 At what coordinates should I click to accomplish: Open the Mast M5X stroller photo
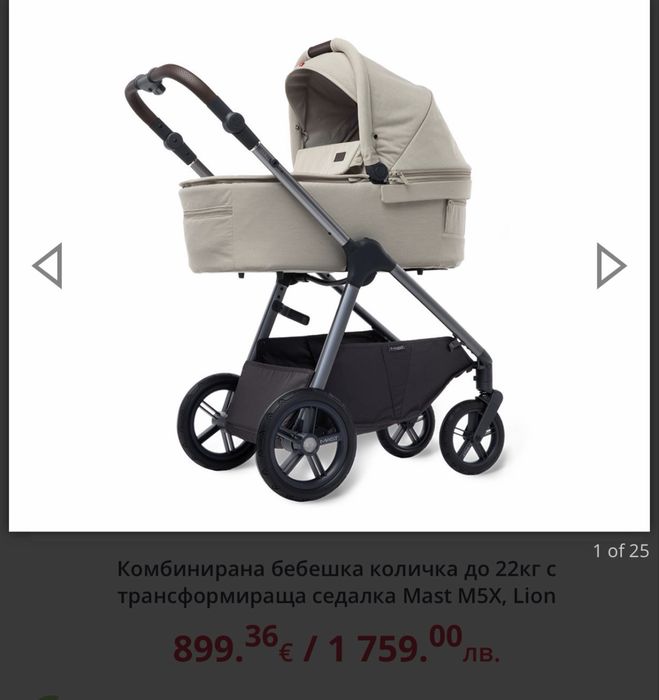pos(330,270)
